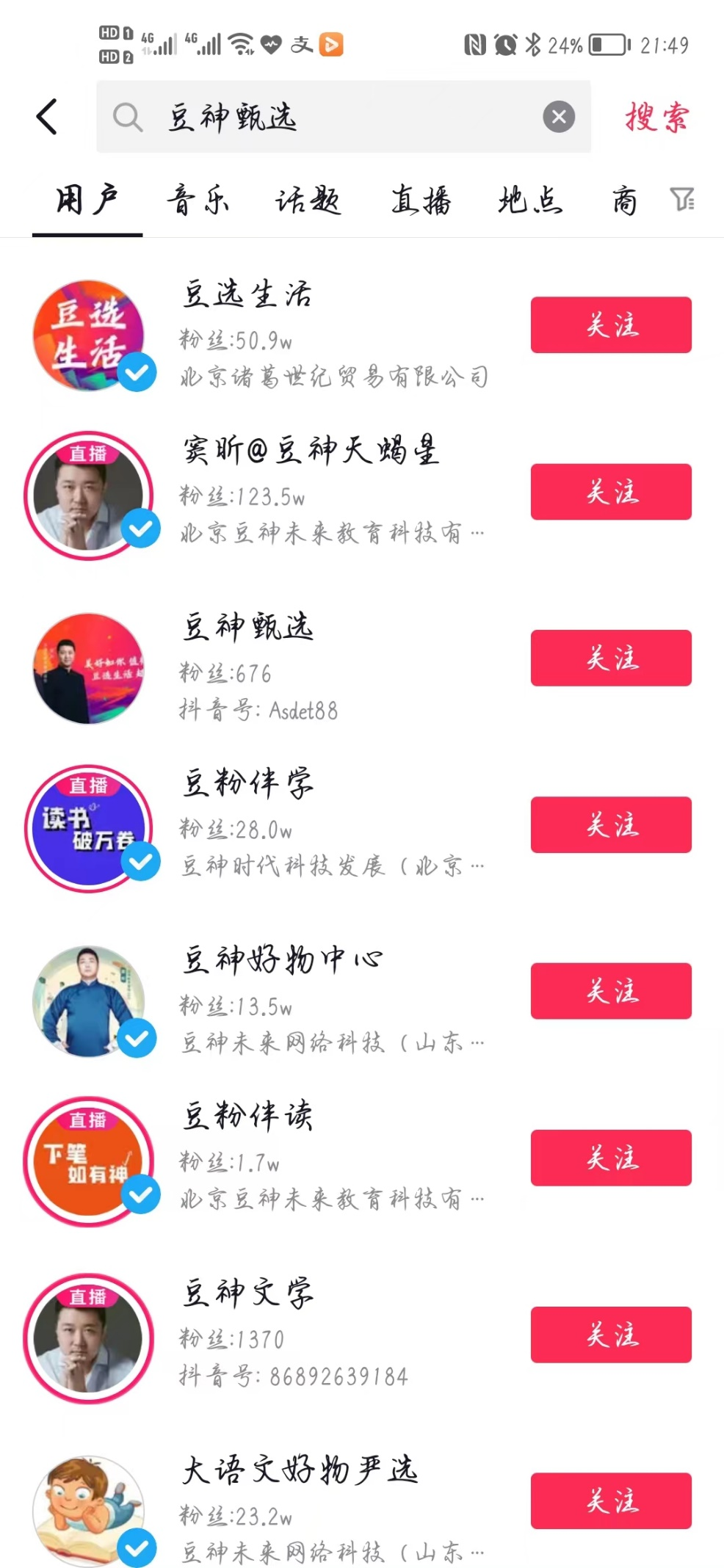Follow the 豆粉伴学 account
Image resolution: width=724 pixels, height=1568 pixels.
tap(611, 824)
